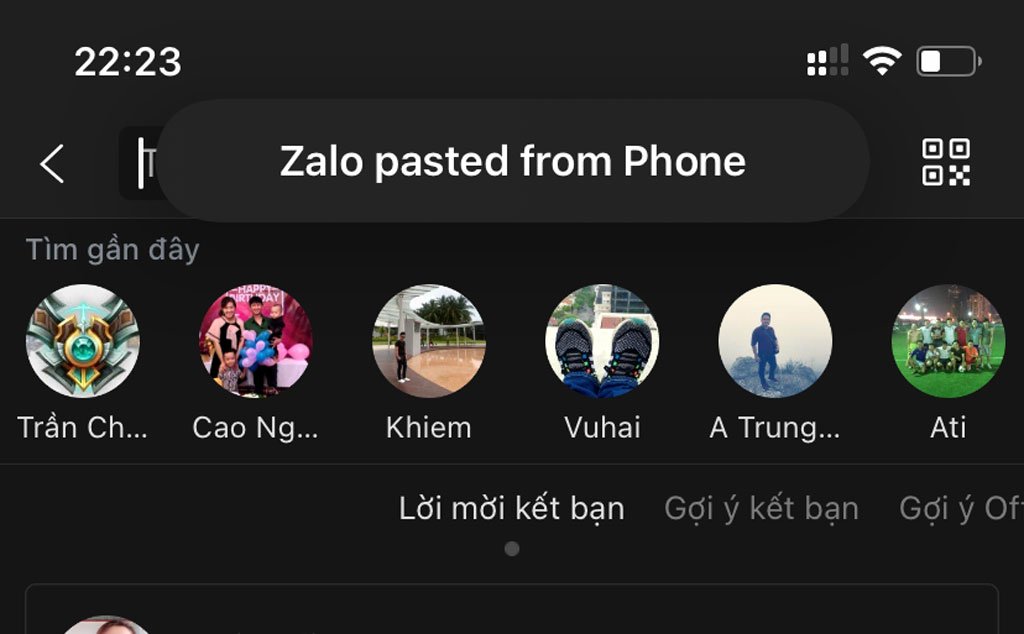
Task: Open the QR code scanner
Action: click(945, 162)
